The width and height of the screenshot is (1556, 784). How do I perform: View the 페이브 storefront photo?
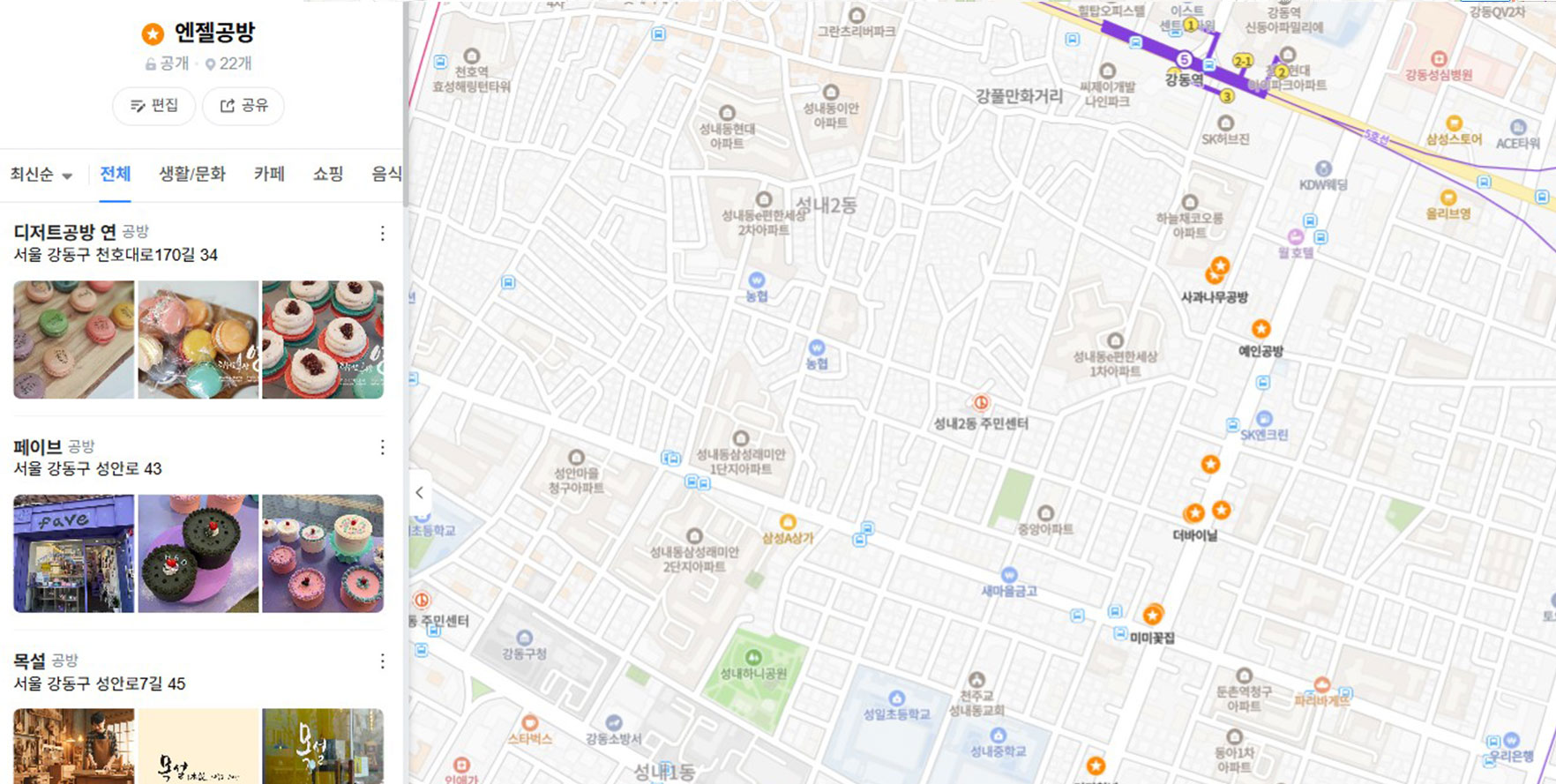[74, 554]
